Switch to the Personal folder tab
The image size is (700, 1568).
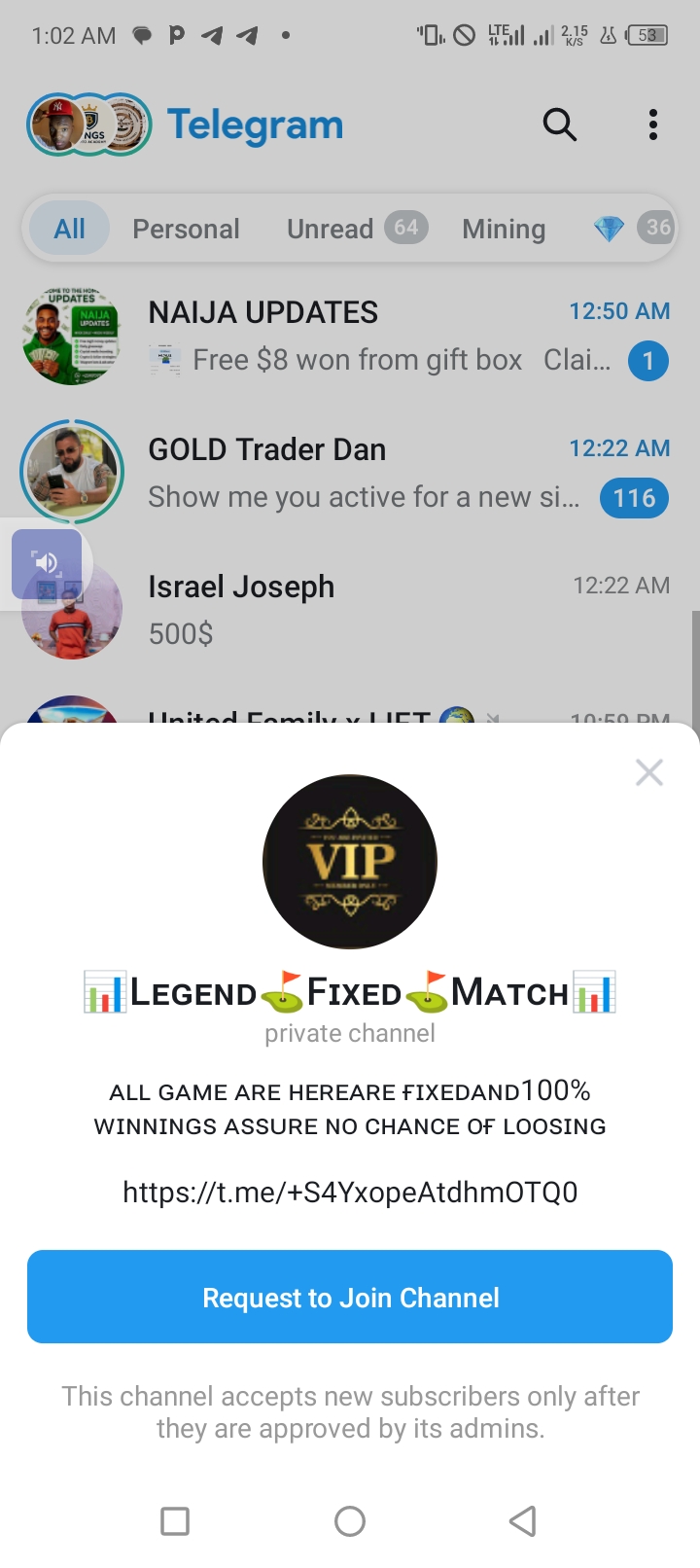pyautogui.click(x=186, y=229)
